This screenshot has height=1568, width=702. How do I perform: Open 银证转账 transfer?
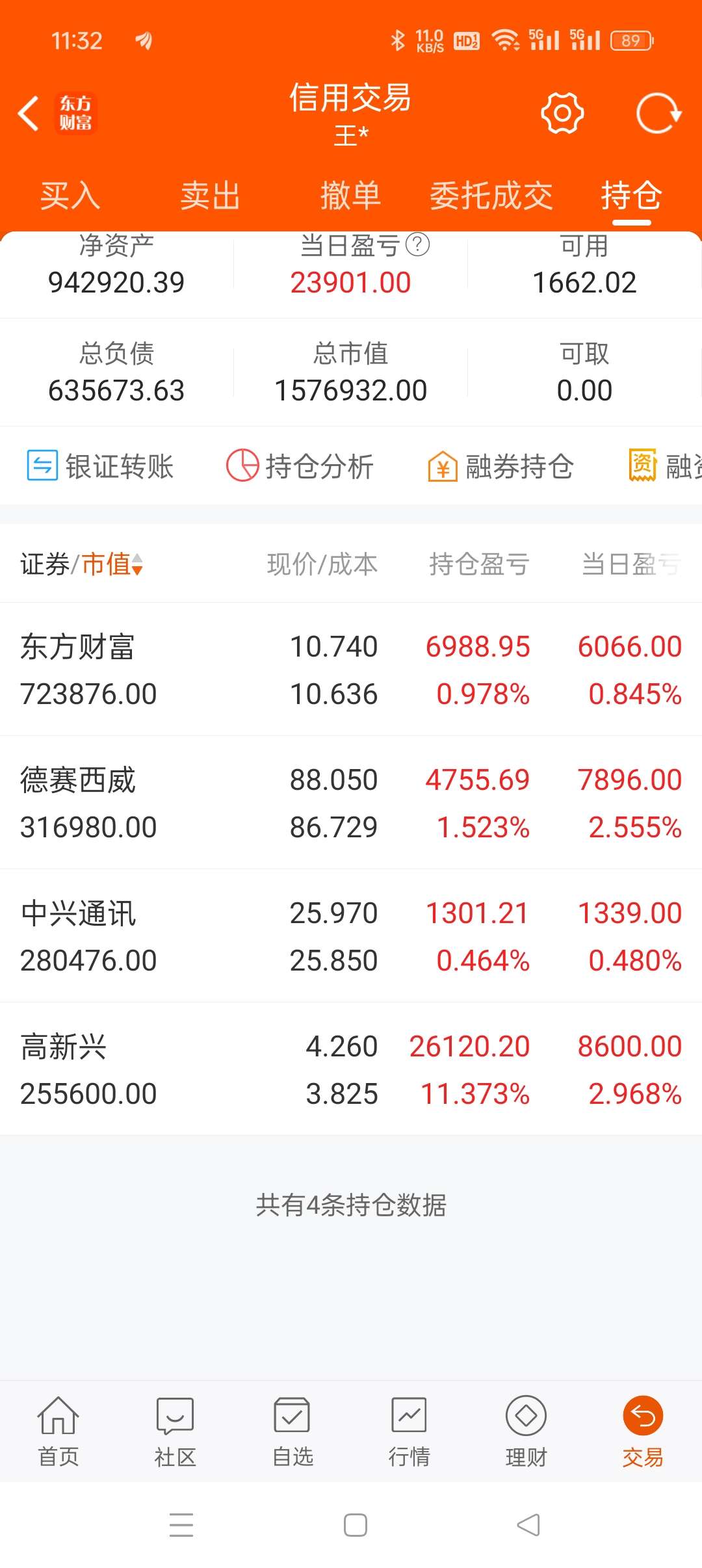pos(101,466)
